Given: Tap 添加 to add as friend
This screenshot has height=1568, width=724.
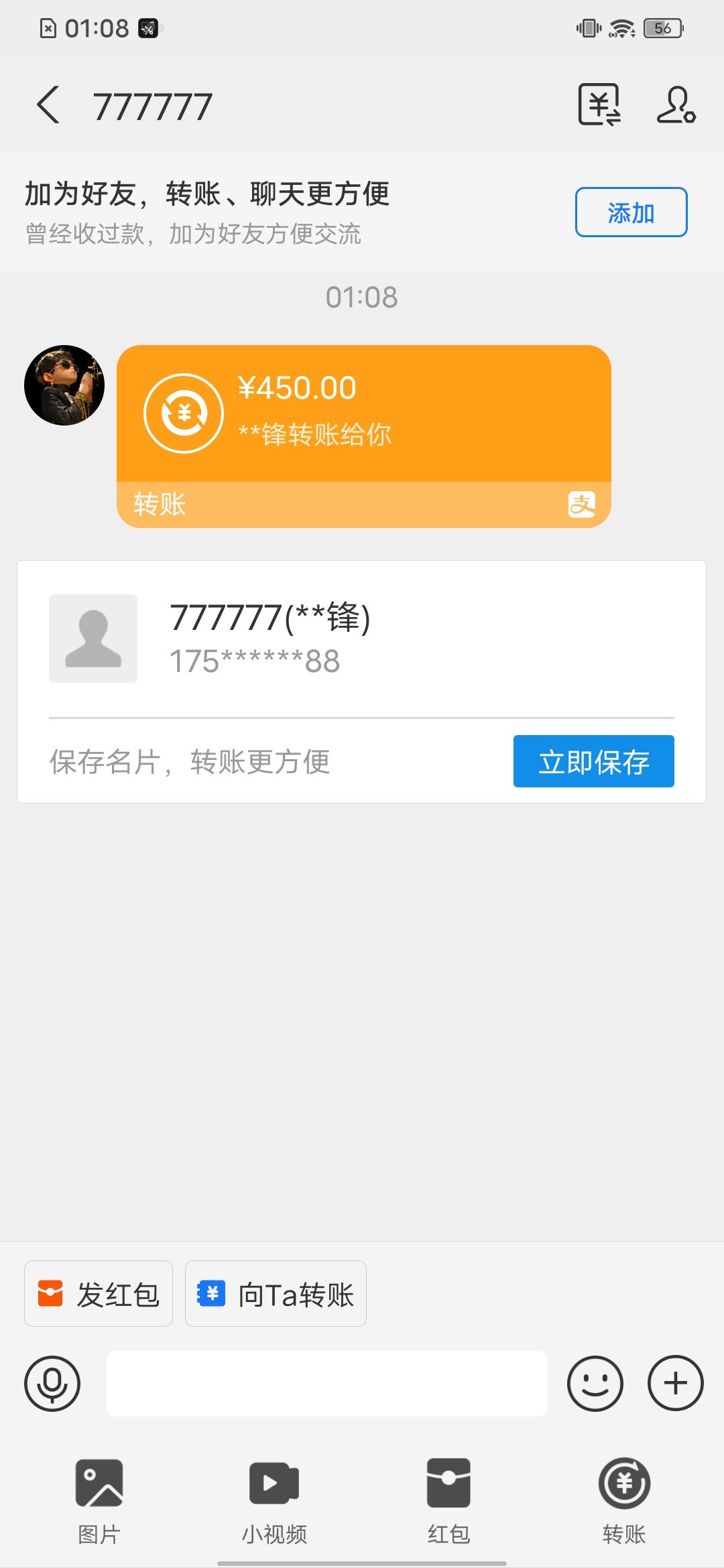Looking at the screenshot, I should coord(631,212).
